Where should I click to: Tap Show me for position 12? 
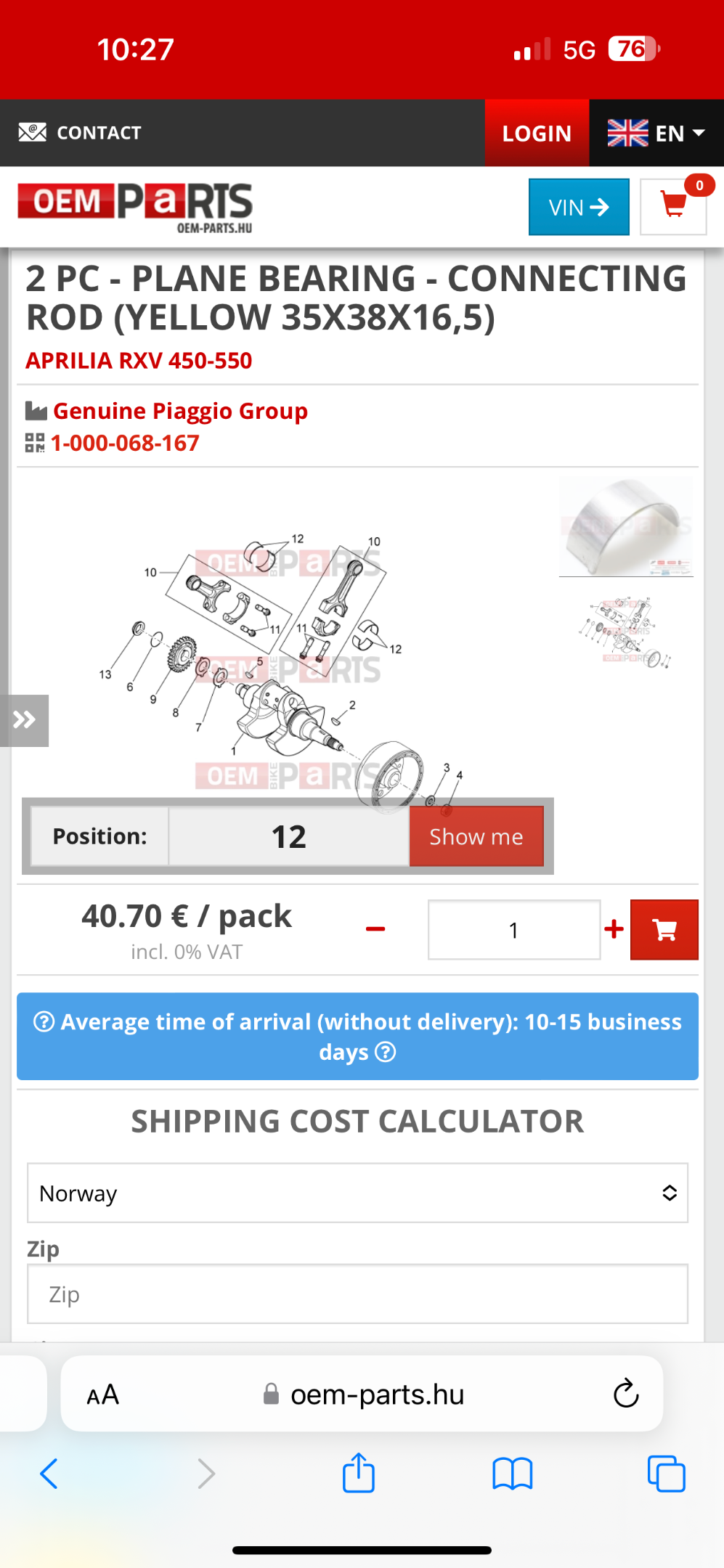476,836
